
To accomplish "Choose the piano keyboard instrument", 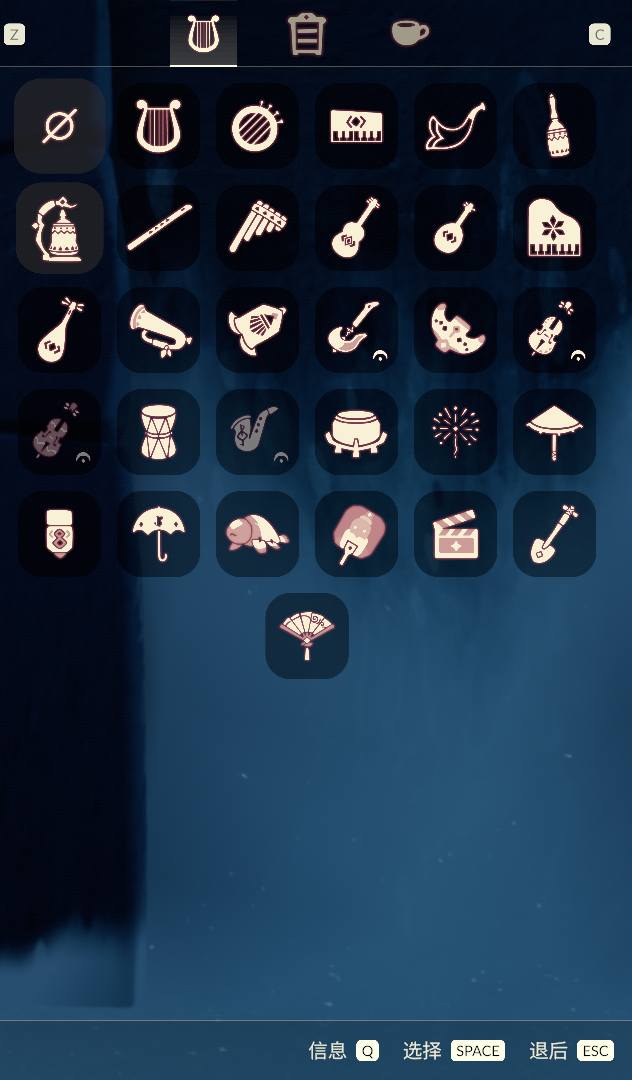I will tap(357, 126).
